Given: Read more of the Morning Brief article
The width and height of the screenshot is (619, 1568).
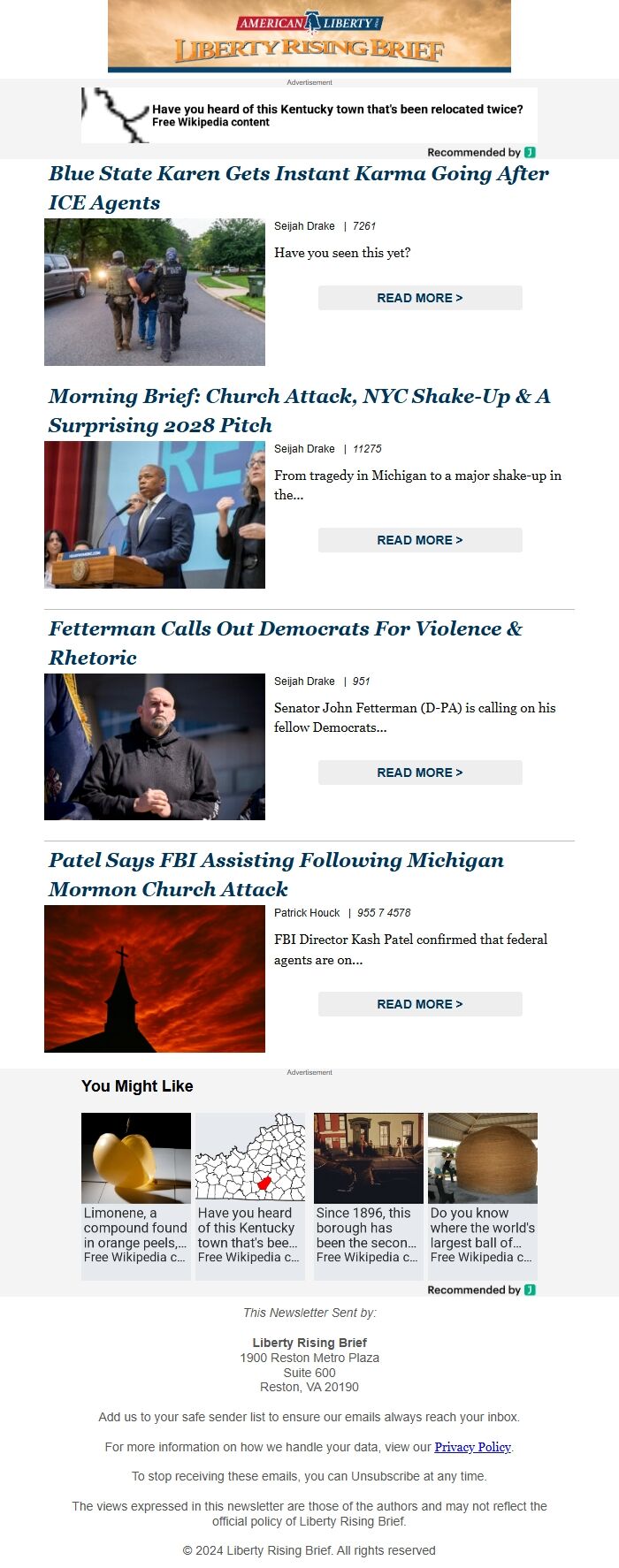Looking at the screenshot, I should coord(420,540).
